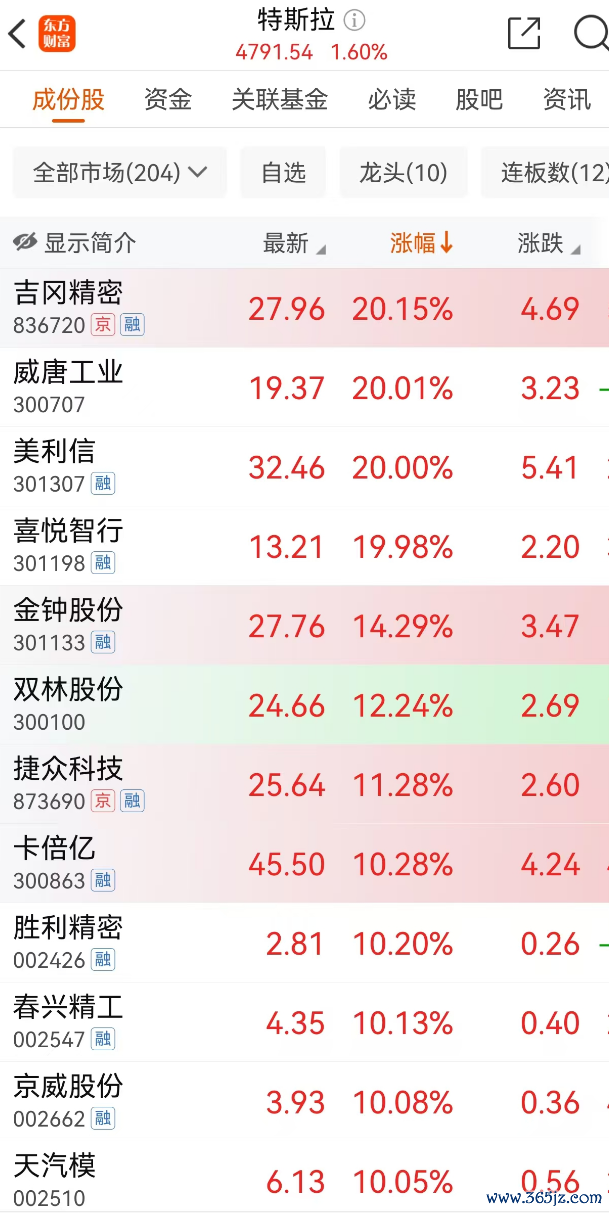Go back using the top-left arrow

pyautogui.click(x=17, y=34)
